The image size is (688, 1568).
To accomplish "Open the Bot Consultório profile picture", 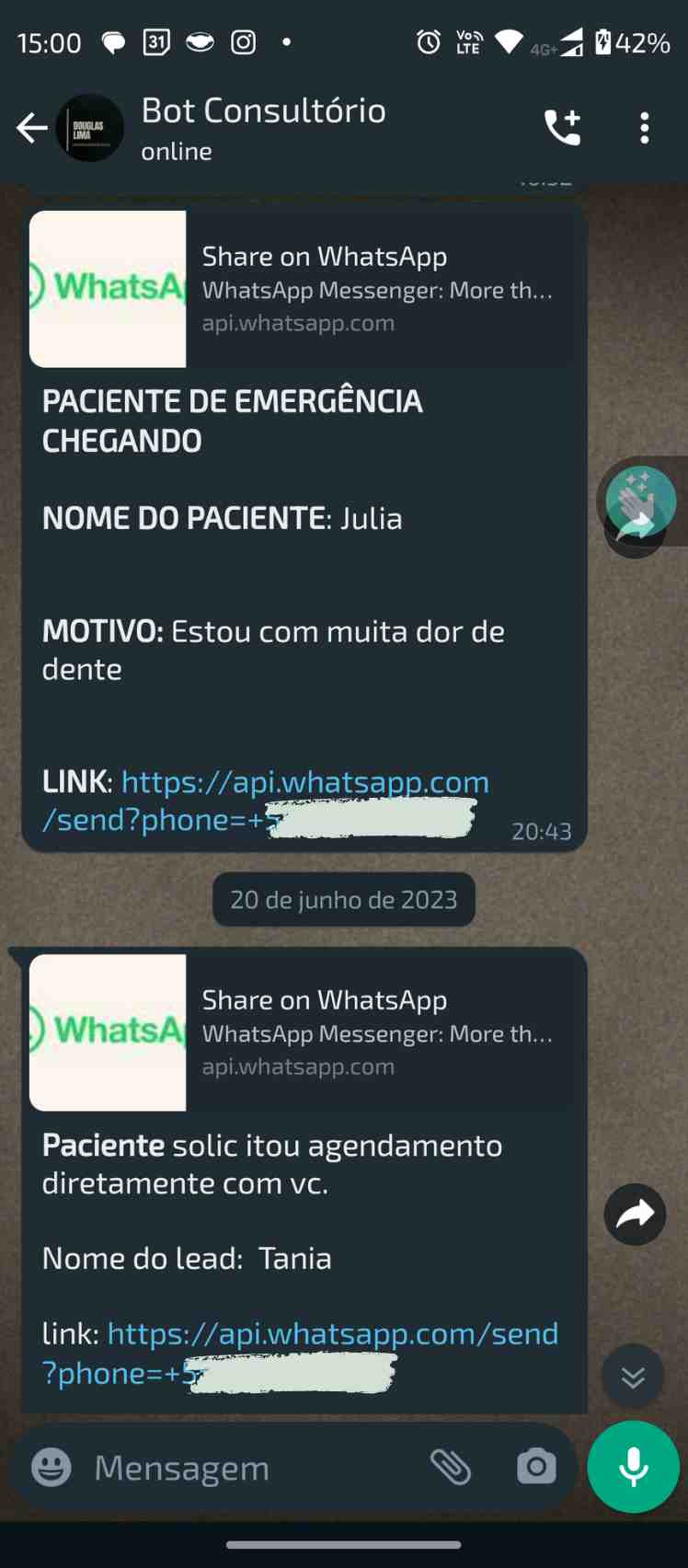I will [90, 128].
